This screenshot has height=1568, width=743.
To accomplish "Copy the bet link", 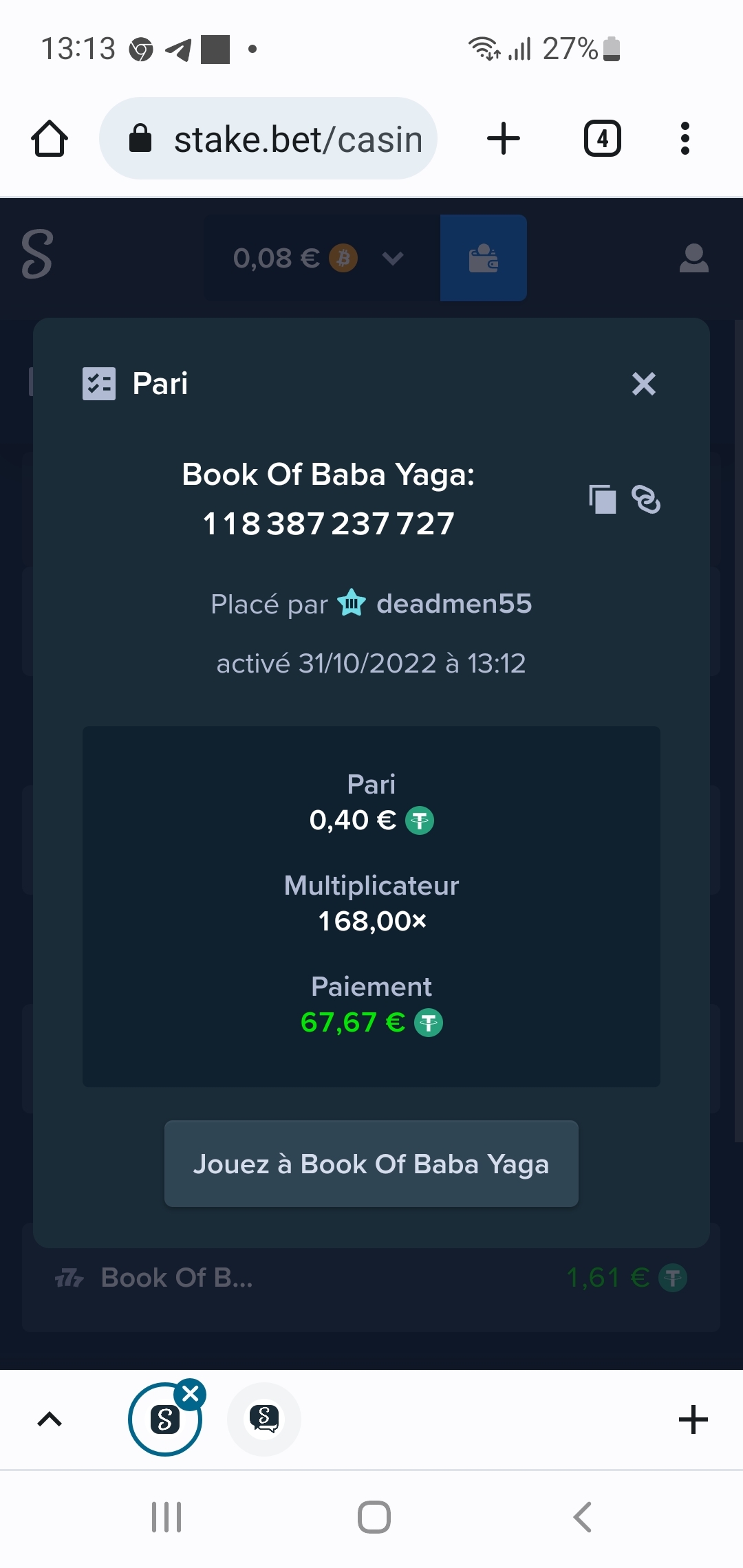I will point(646,499).
